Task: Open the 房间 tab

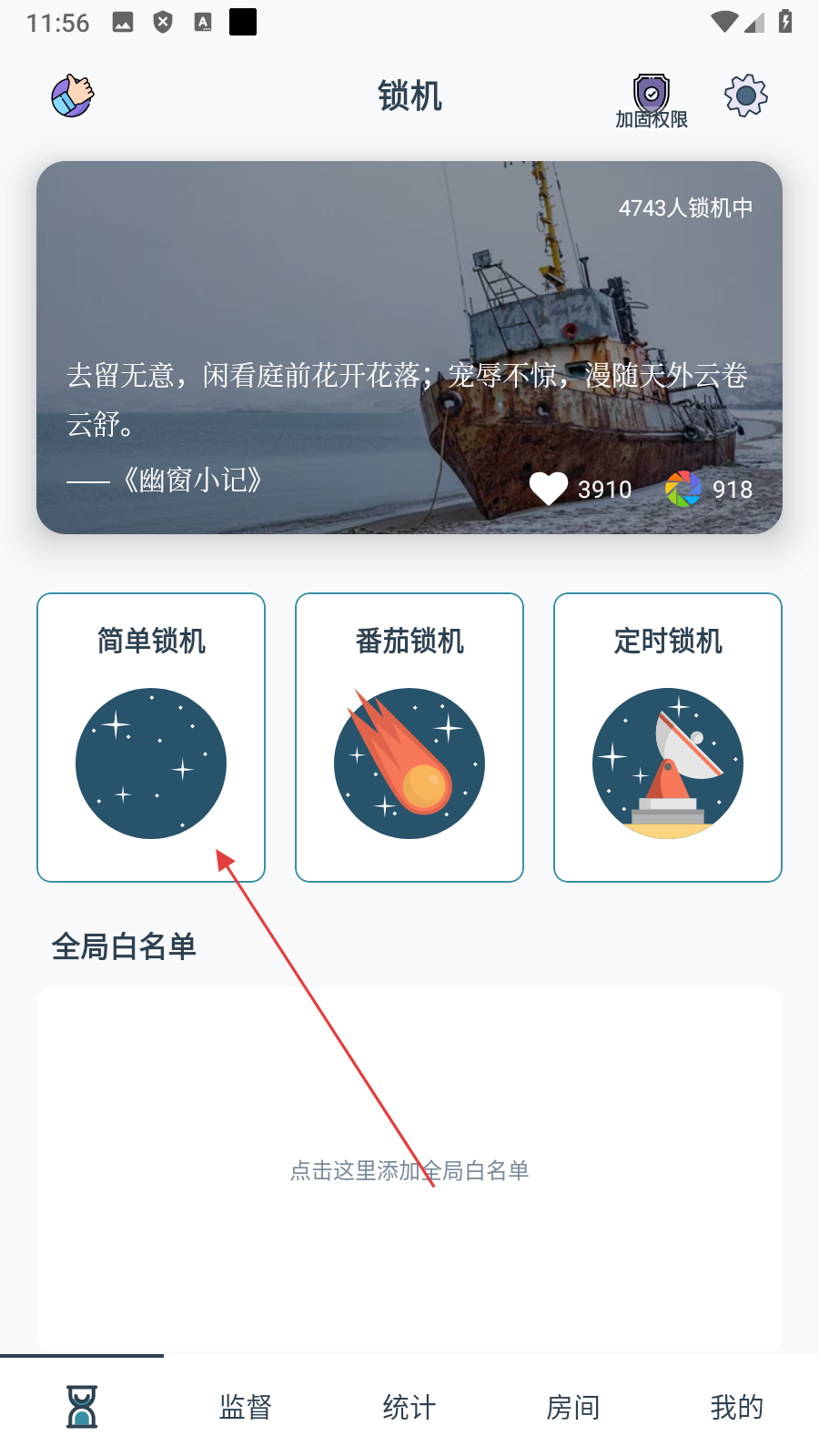Action: pyautogui.click(x=573, y=1407)
